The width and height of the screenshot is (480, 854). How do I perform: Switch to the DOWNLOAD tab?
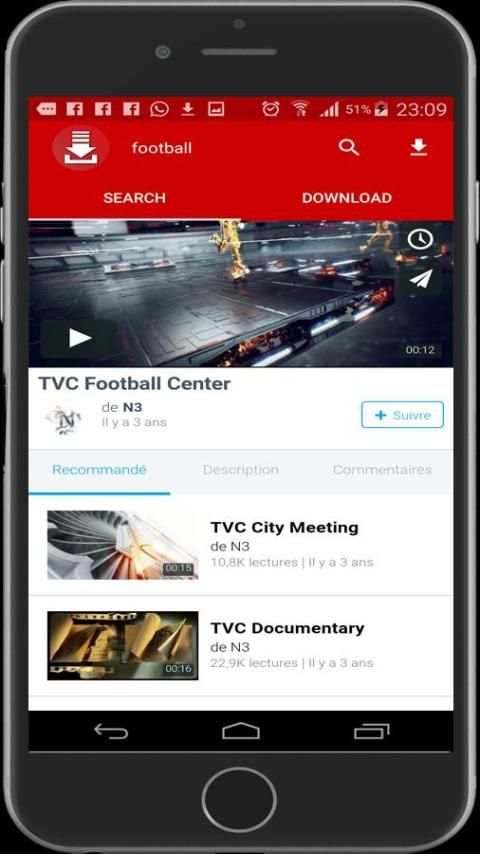coord(347,198)
